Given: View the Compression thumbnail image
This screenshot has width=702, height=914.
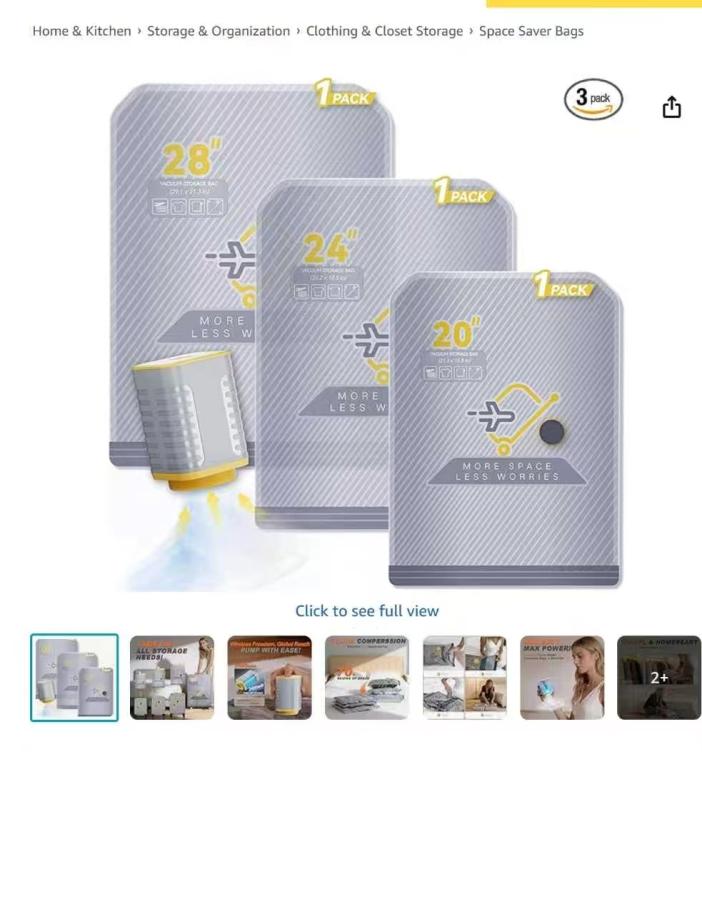Looking at the screenshot, I should (367, 677).
